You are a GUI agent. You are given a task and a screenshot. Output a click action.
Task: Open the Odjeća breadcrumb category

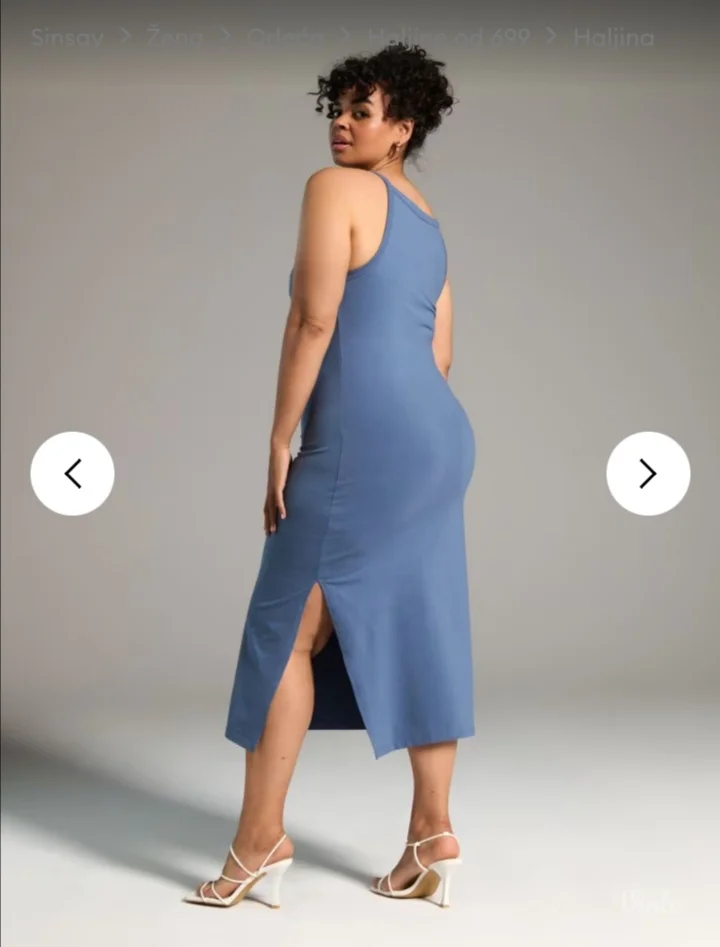285,38
